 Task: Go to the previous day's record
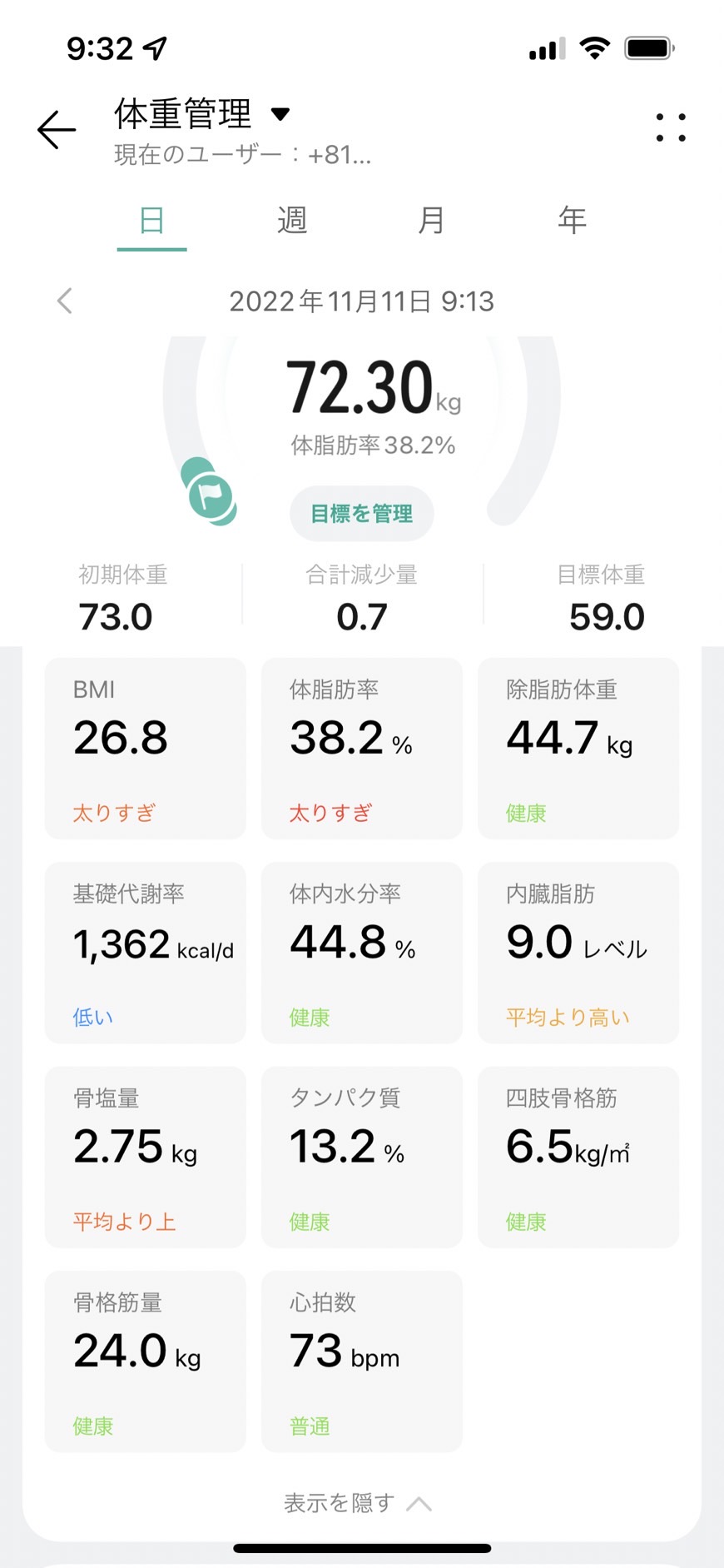pyautogui.click(x=65, y=301)
